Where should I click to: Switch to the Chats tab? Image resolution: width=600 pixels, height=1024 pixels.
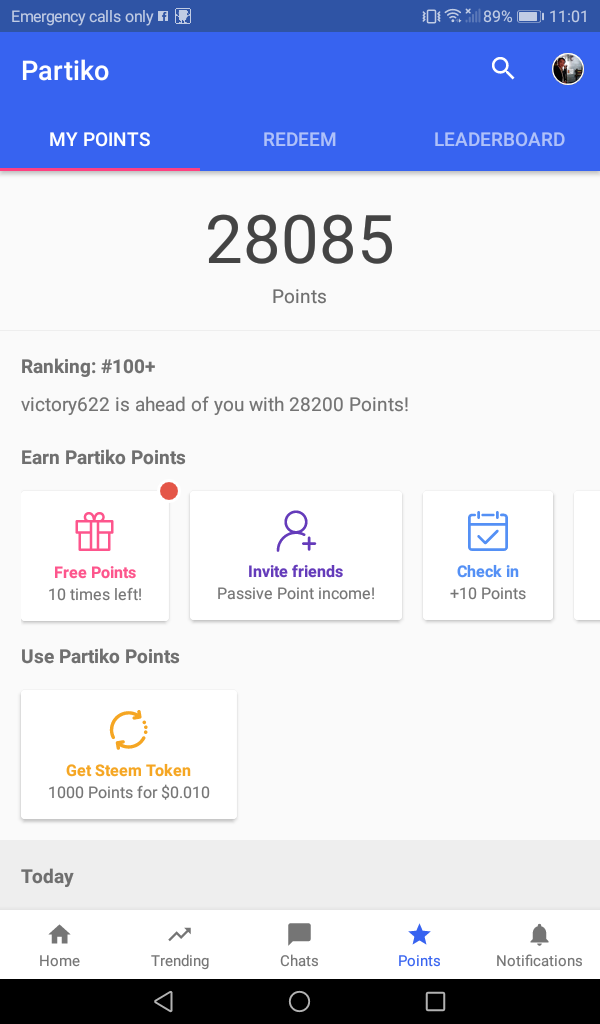point(299,945)
